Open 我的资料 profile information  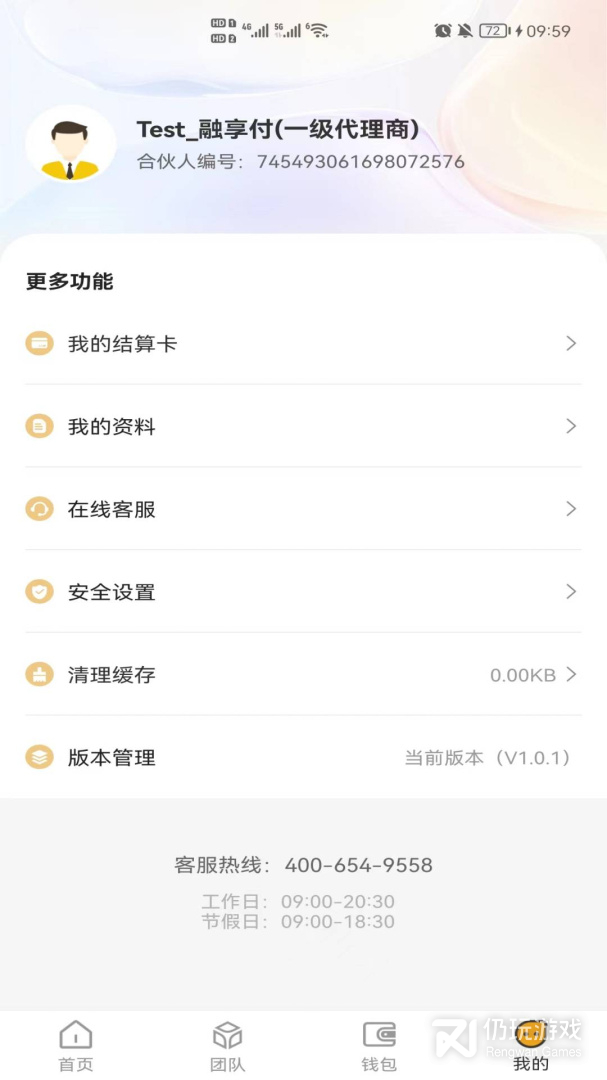pyautogui.click(x=302, y=427)
